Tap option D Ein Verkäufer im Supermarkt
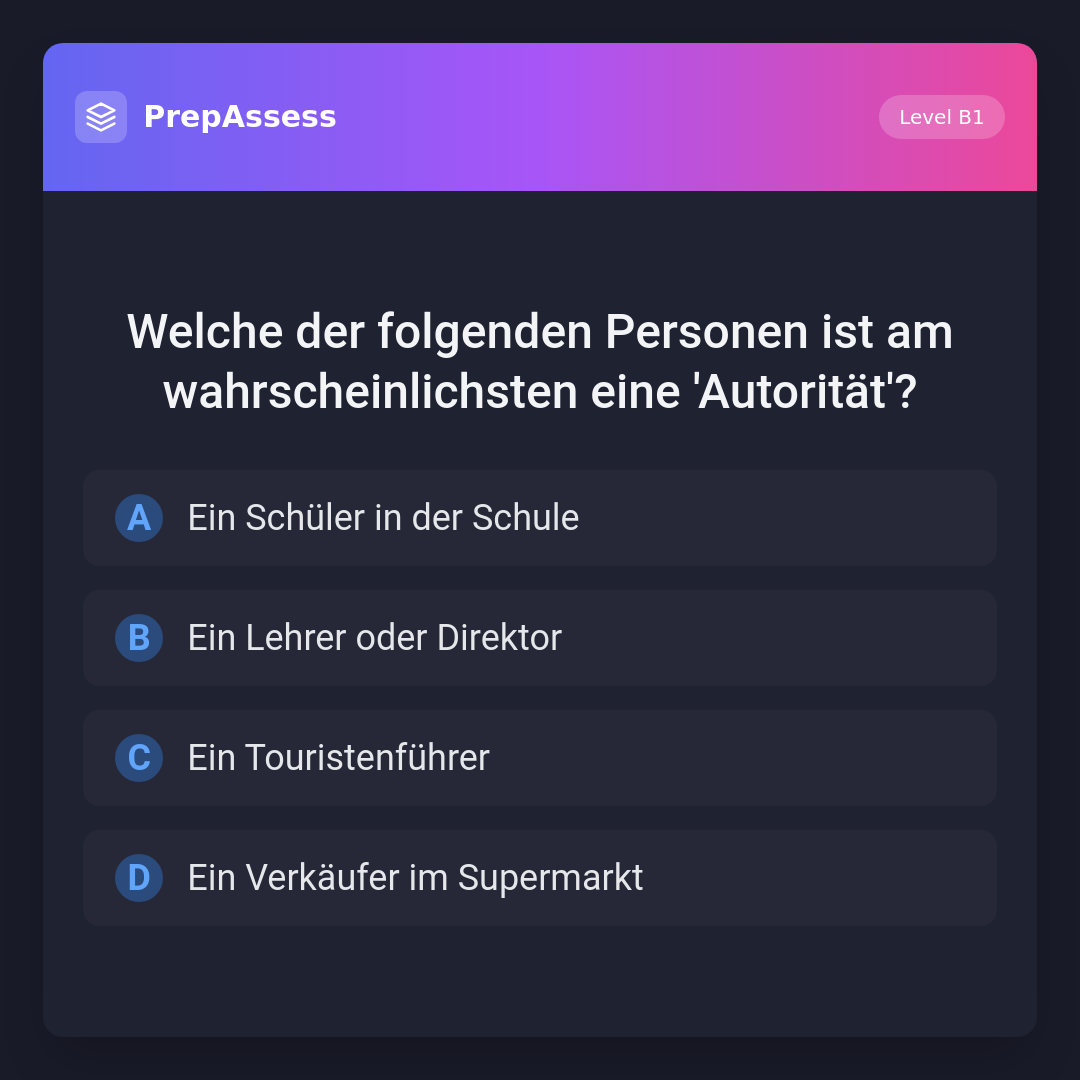This screenshot has width=1080, height=1080. (x=540, y=878)
